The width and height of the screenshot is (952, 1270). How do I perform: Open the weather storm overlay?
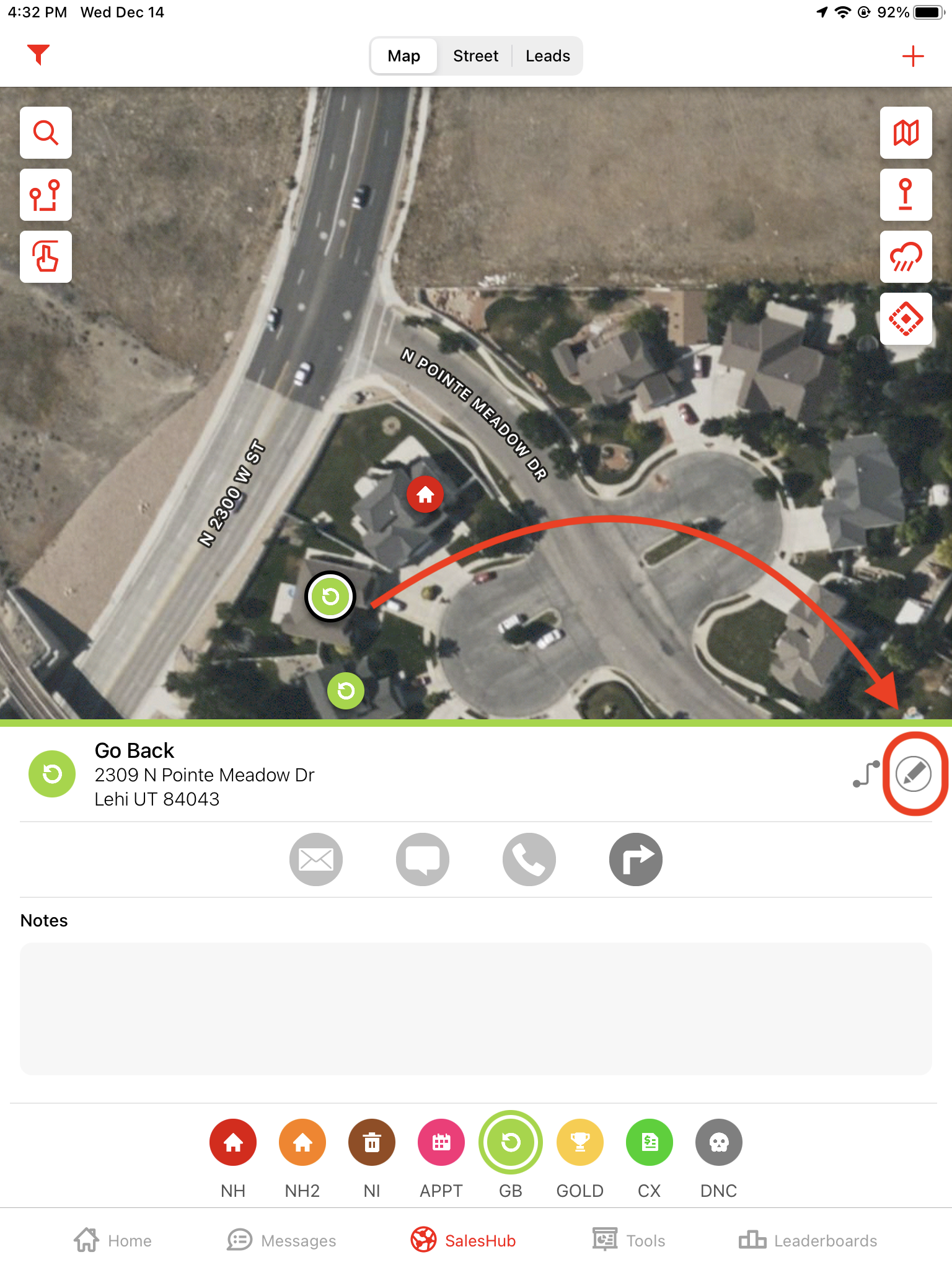point(906,257)
